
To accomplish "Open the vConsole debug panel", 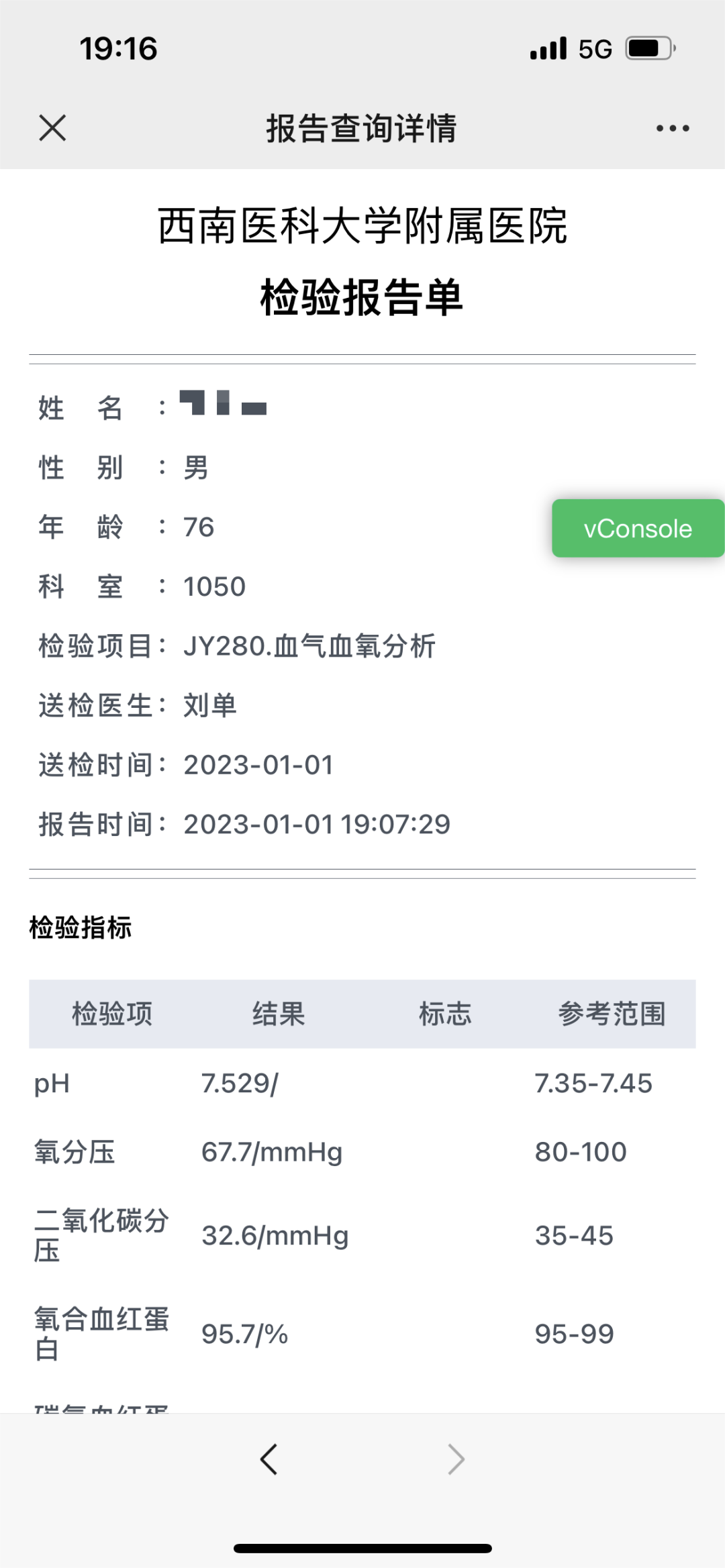I will click(x=638, y=528).
